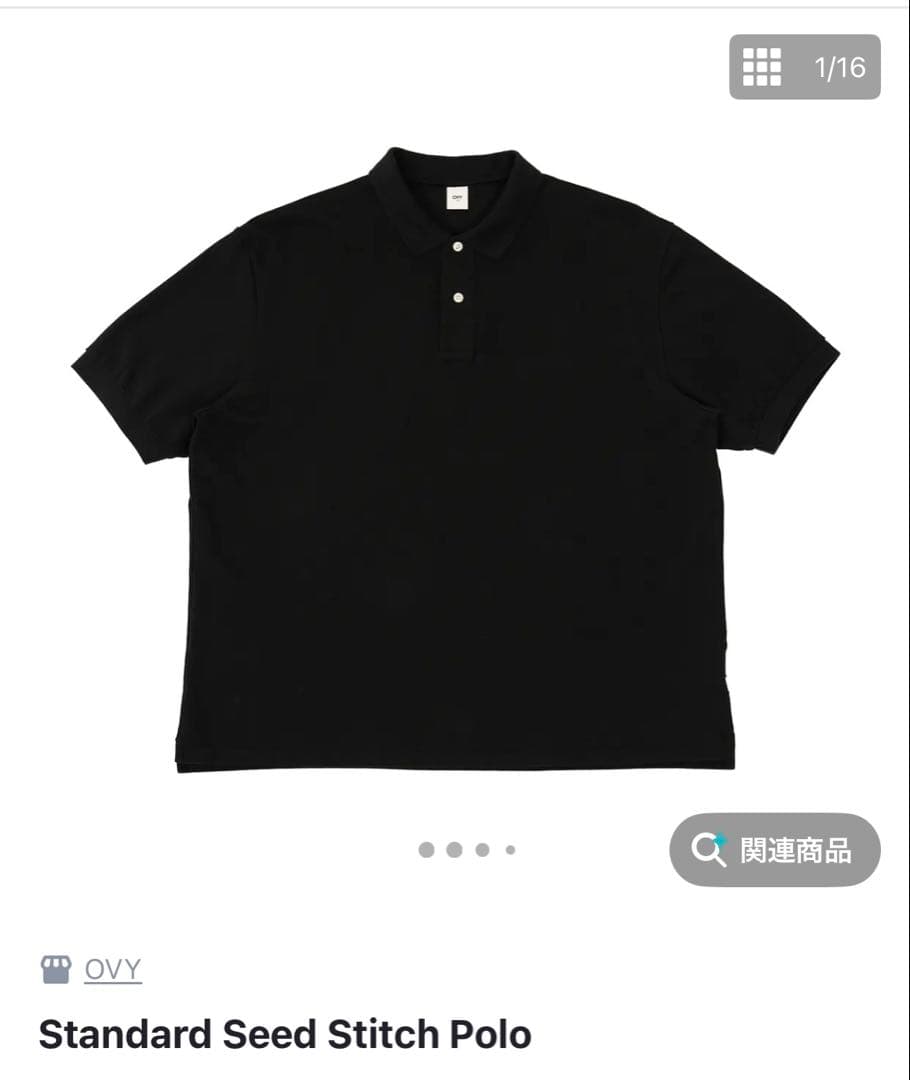Select the second carousel dot
The width and height of the screenshot is (910, 1080).
click(455, 849)
